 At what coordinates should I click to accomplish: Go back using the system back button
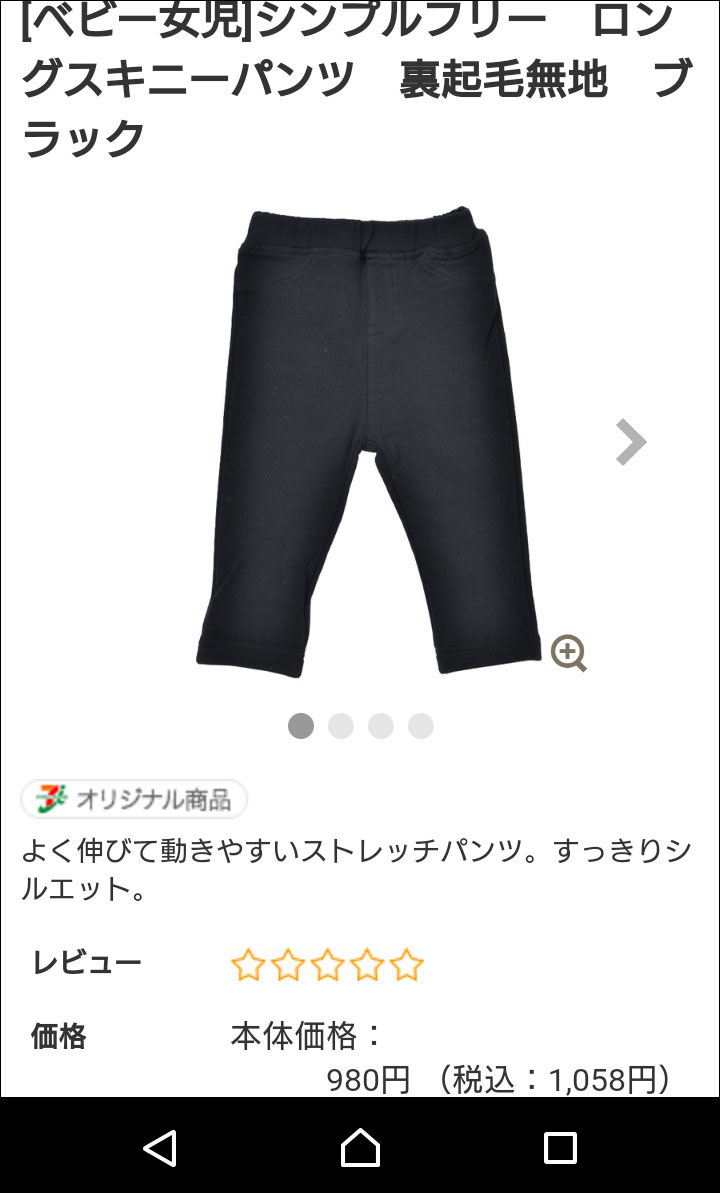pos(160,1147)
